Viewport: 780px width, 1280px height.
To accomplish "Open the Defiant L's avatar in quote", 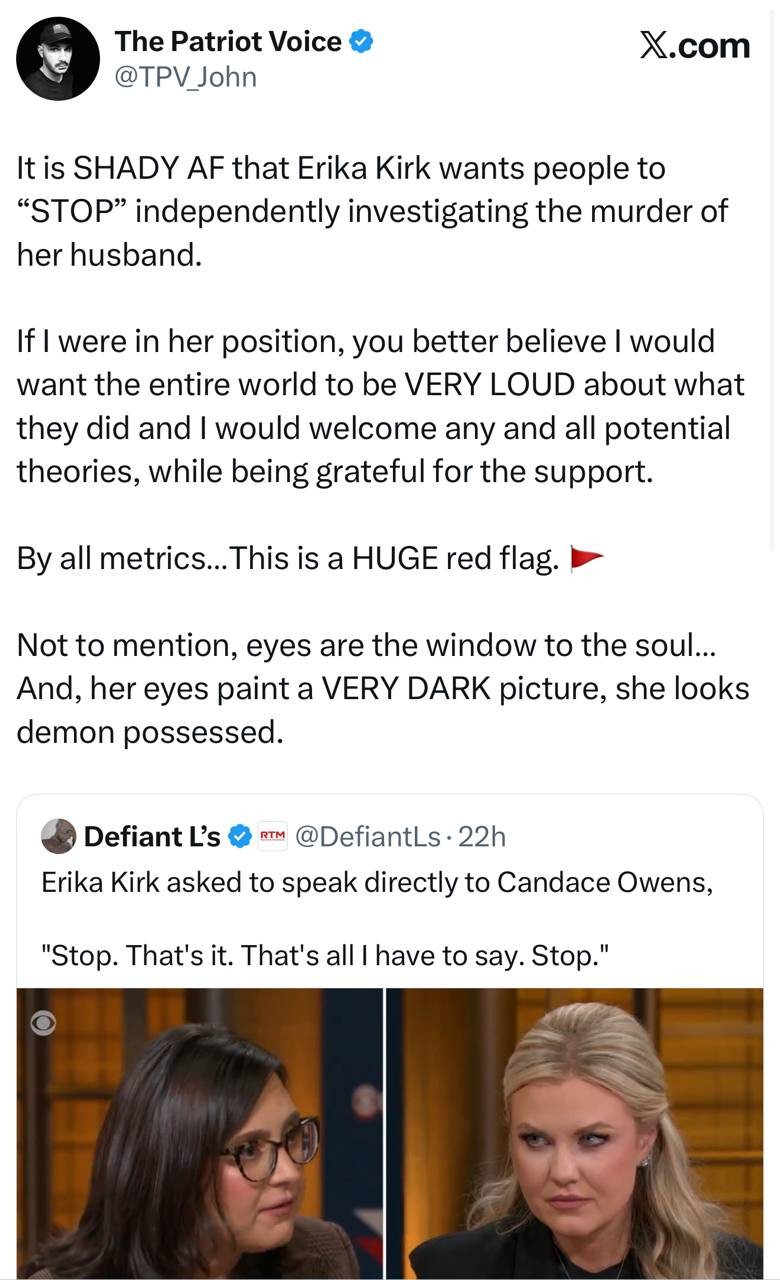I will pyautogui.click(x=59, y=836).
